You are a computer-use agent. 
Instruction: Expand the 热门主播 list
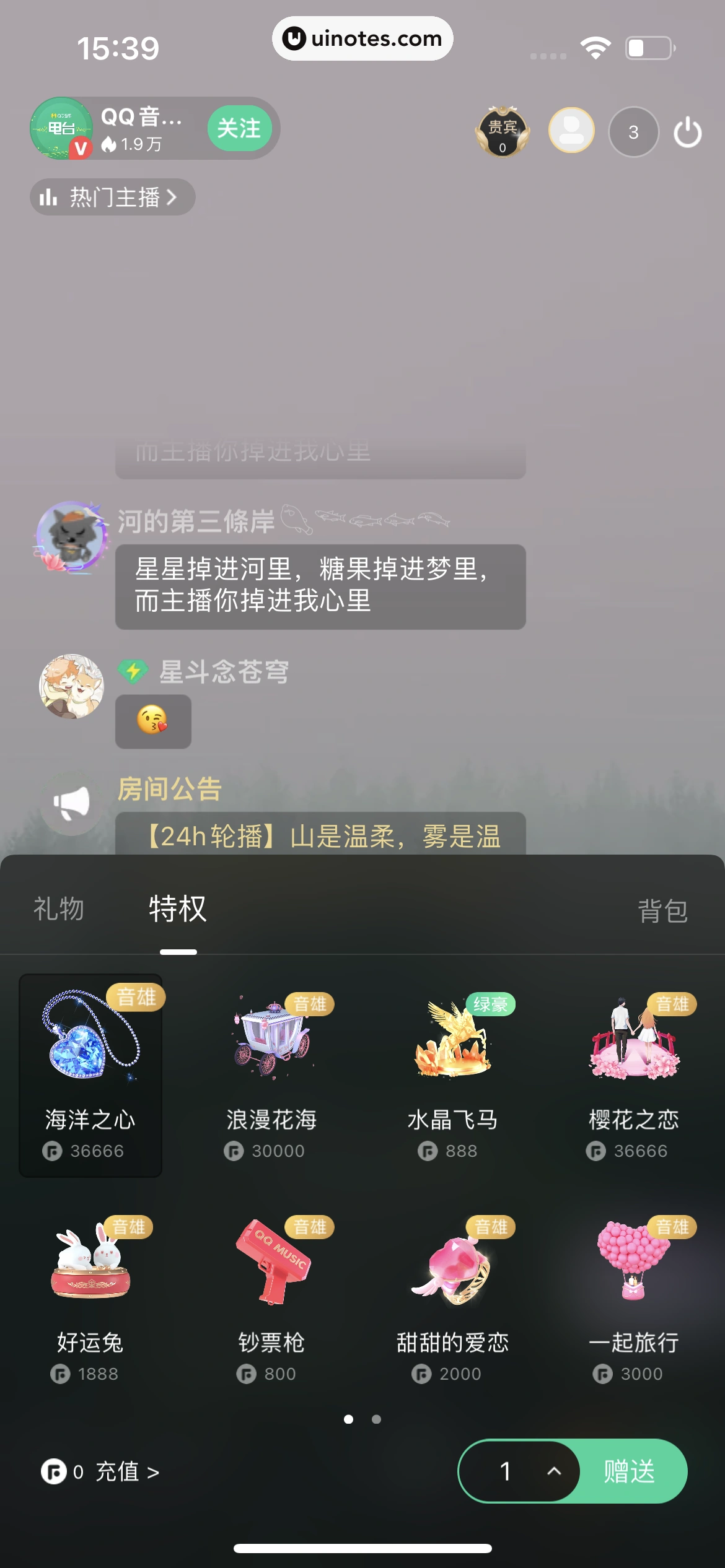112,197
